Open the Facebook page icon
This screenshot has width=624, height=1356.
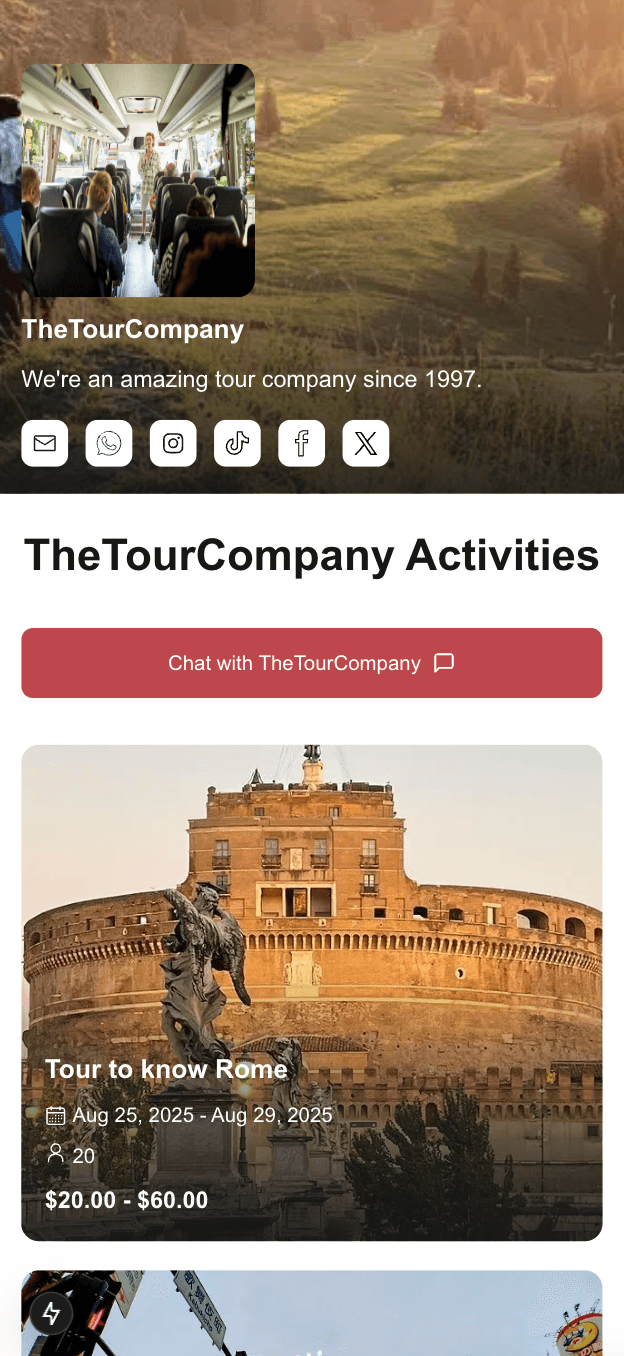[301, 443]
